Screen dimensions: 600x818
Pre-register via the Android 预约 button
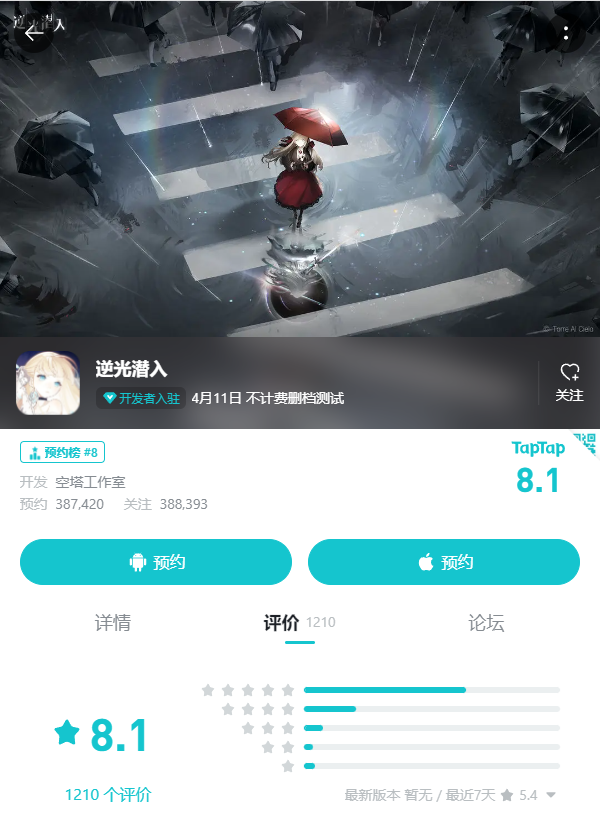point(156,562)
